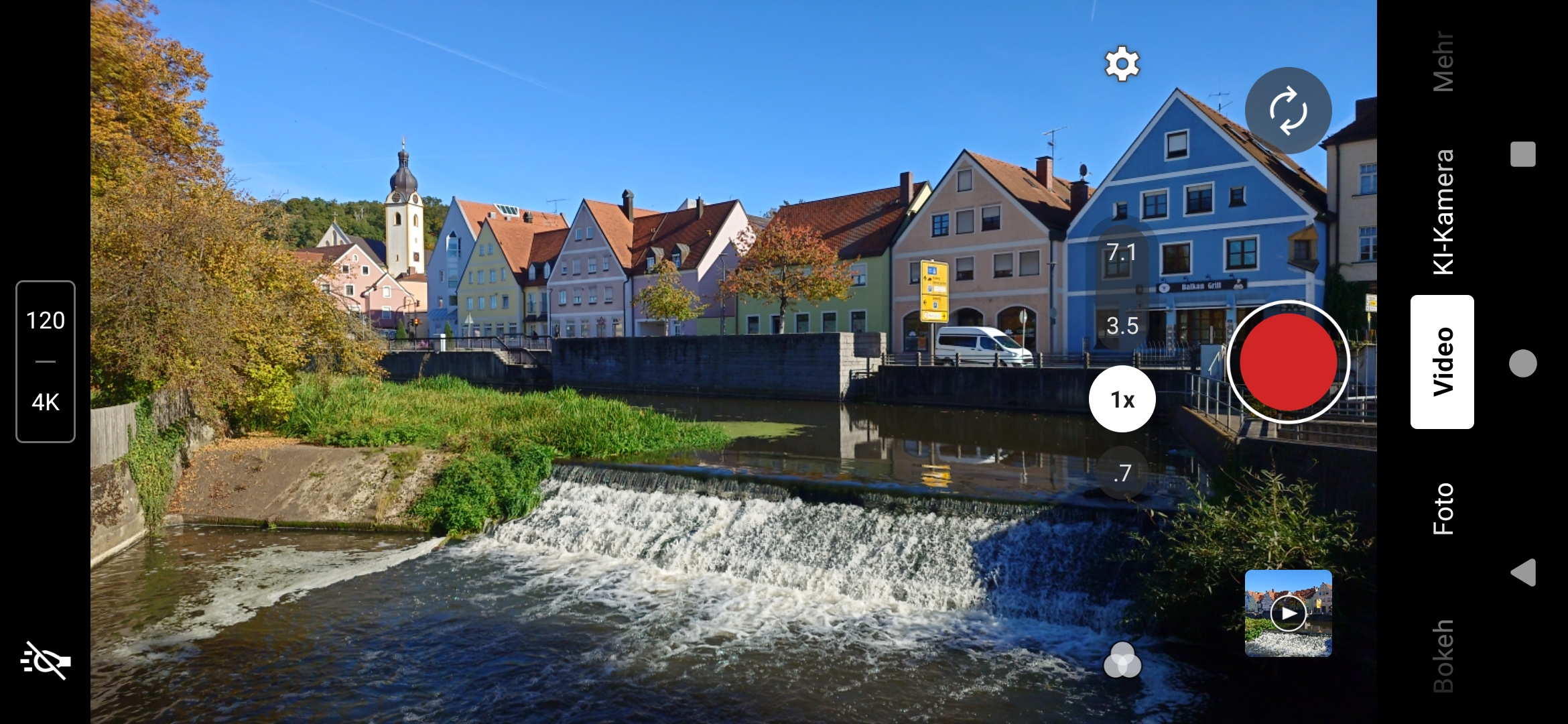Open the last recorded video thumbnail
This screenshot has height=724, width=1568.
coord(1288,613)
